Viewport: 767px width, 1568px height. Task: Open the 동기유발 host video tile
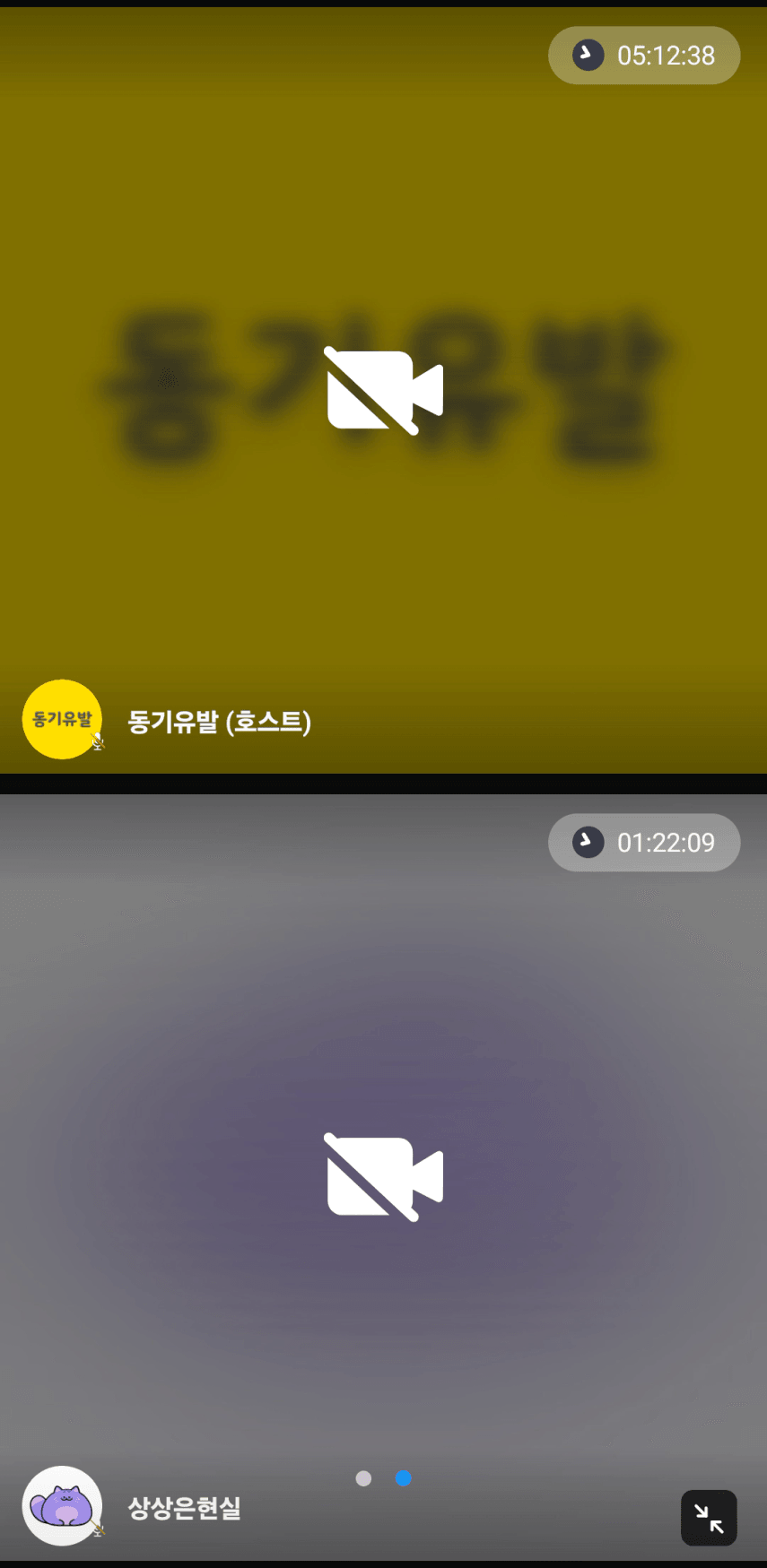click(383, 390)
